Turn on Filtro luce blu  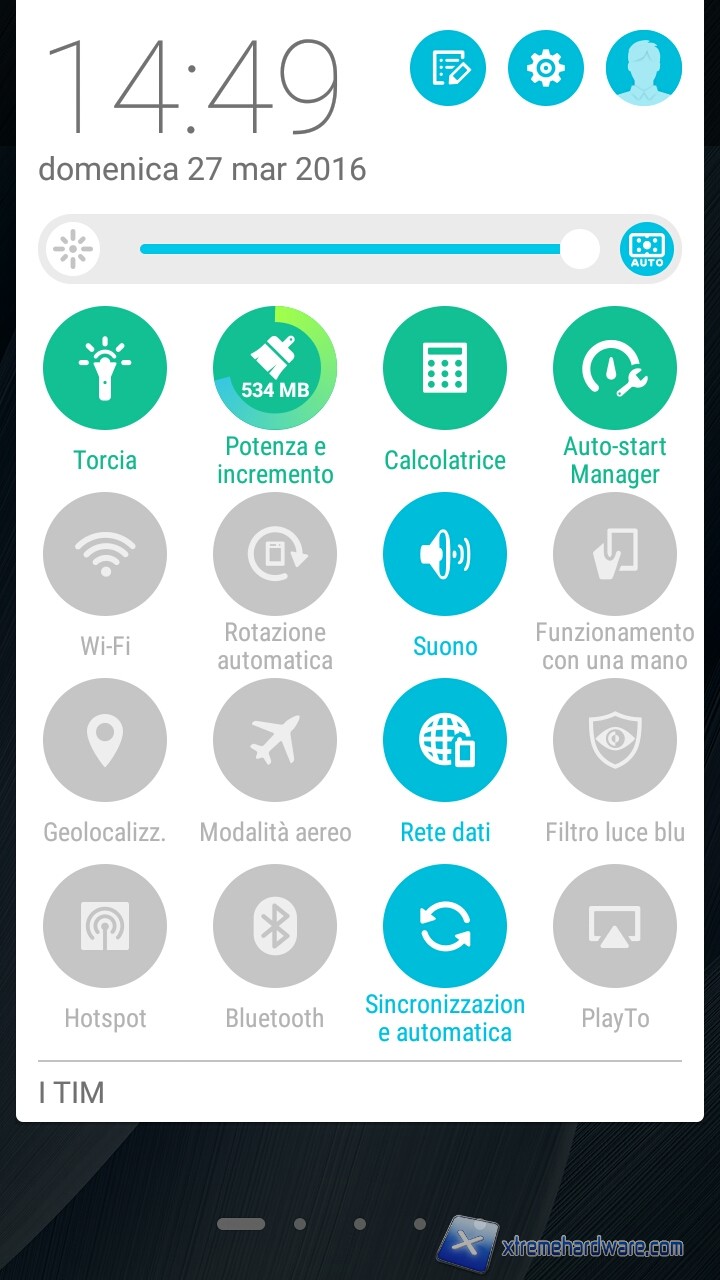tap(615, 740)
